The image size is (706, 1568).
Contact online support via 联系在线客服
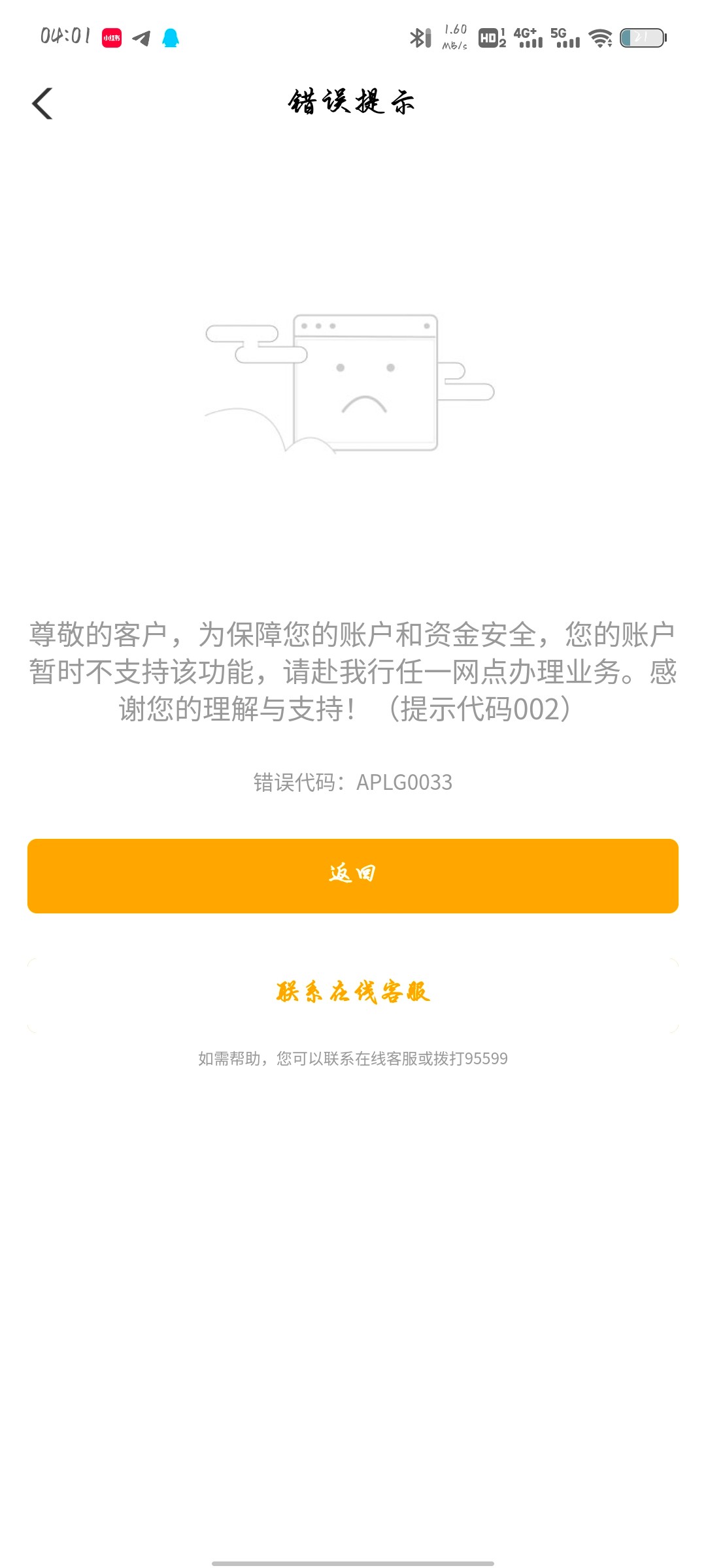[353, 995]
